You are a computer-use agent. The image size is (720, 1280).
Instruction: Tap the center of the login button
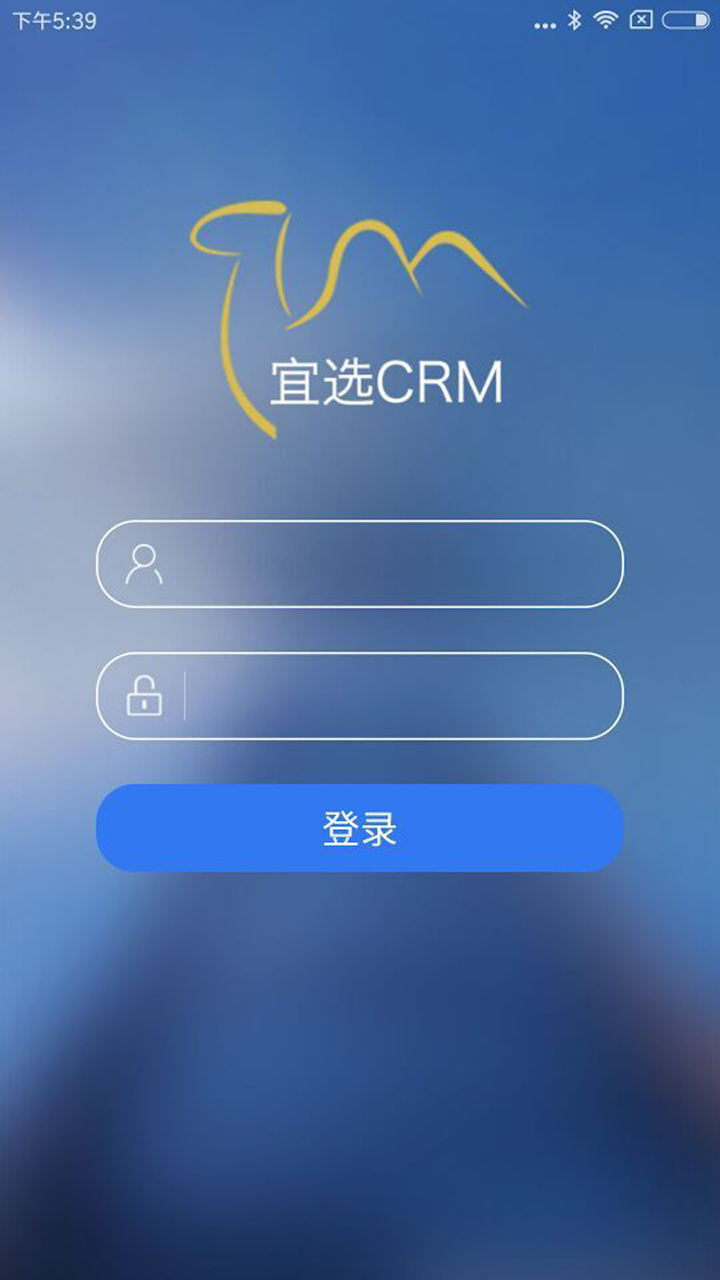[358, 827]
